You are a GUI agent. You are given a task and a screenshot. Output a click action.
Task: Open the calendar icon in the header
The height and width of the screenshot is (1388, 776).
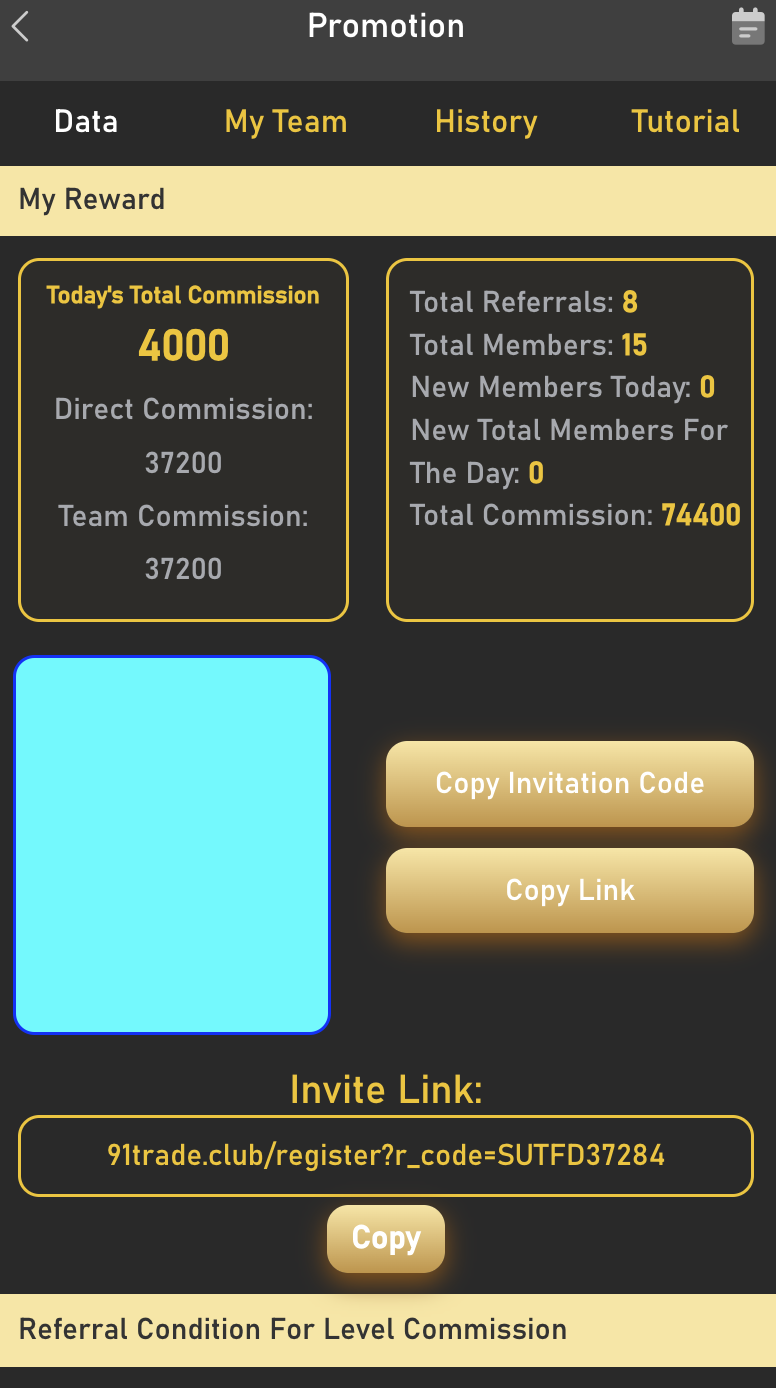(x=747, y=27)
